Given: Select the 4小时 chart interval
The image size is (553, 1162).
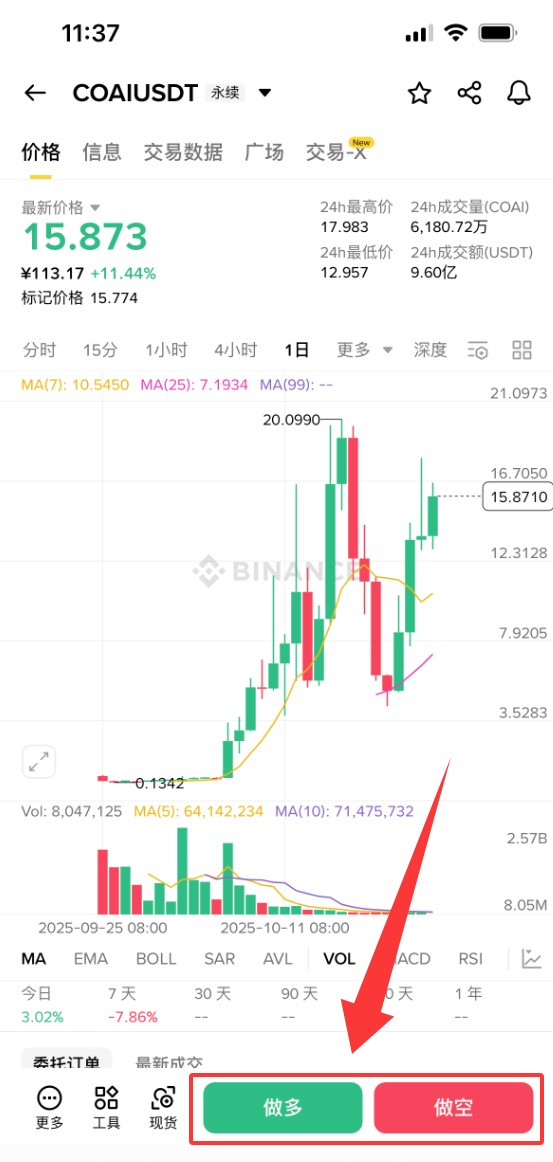Looking at the screenshot, I should tap(236, 350).
